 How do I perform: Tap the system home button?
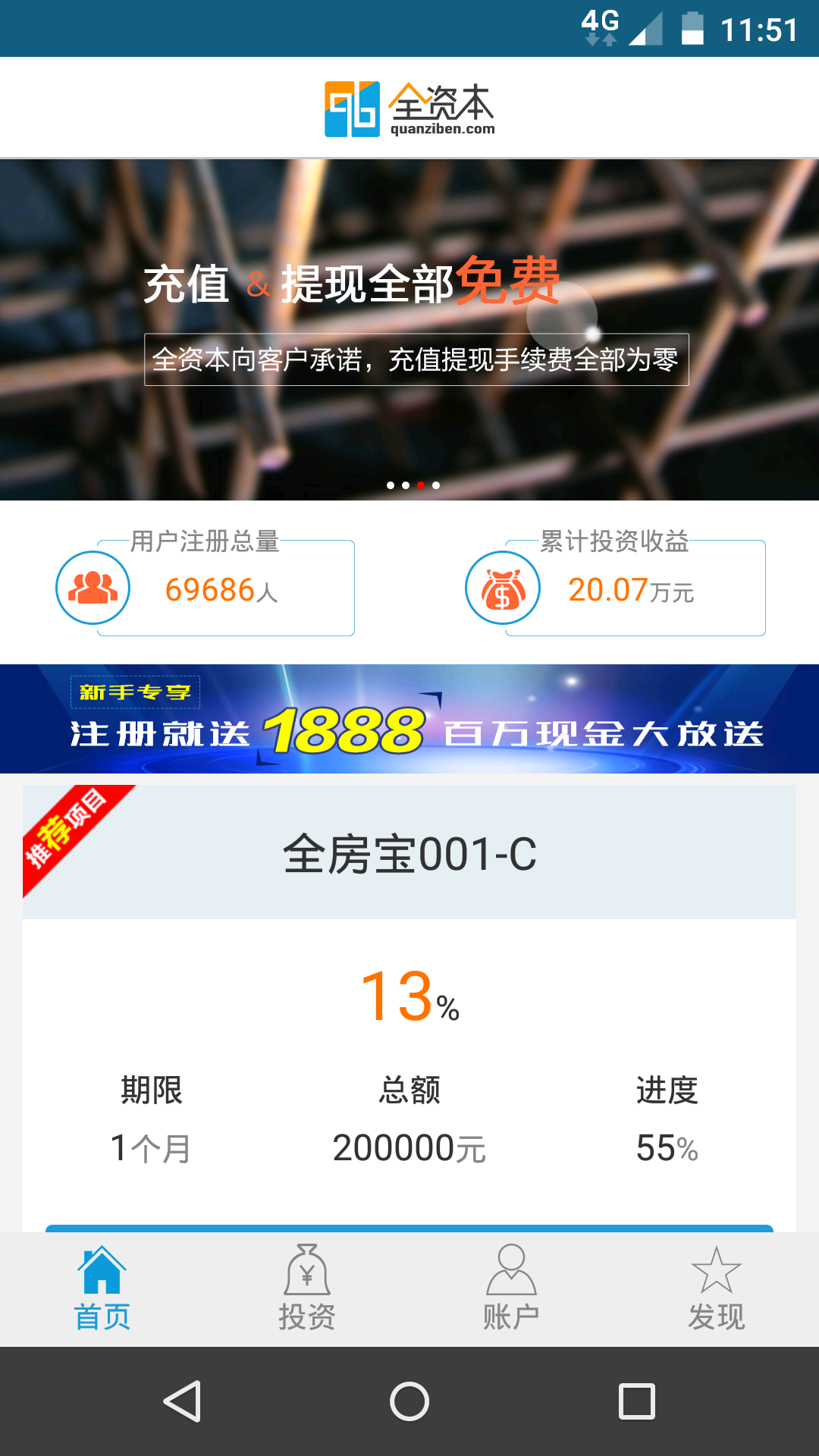(x=409, y=1401)
